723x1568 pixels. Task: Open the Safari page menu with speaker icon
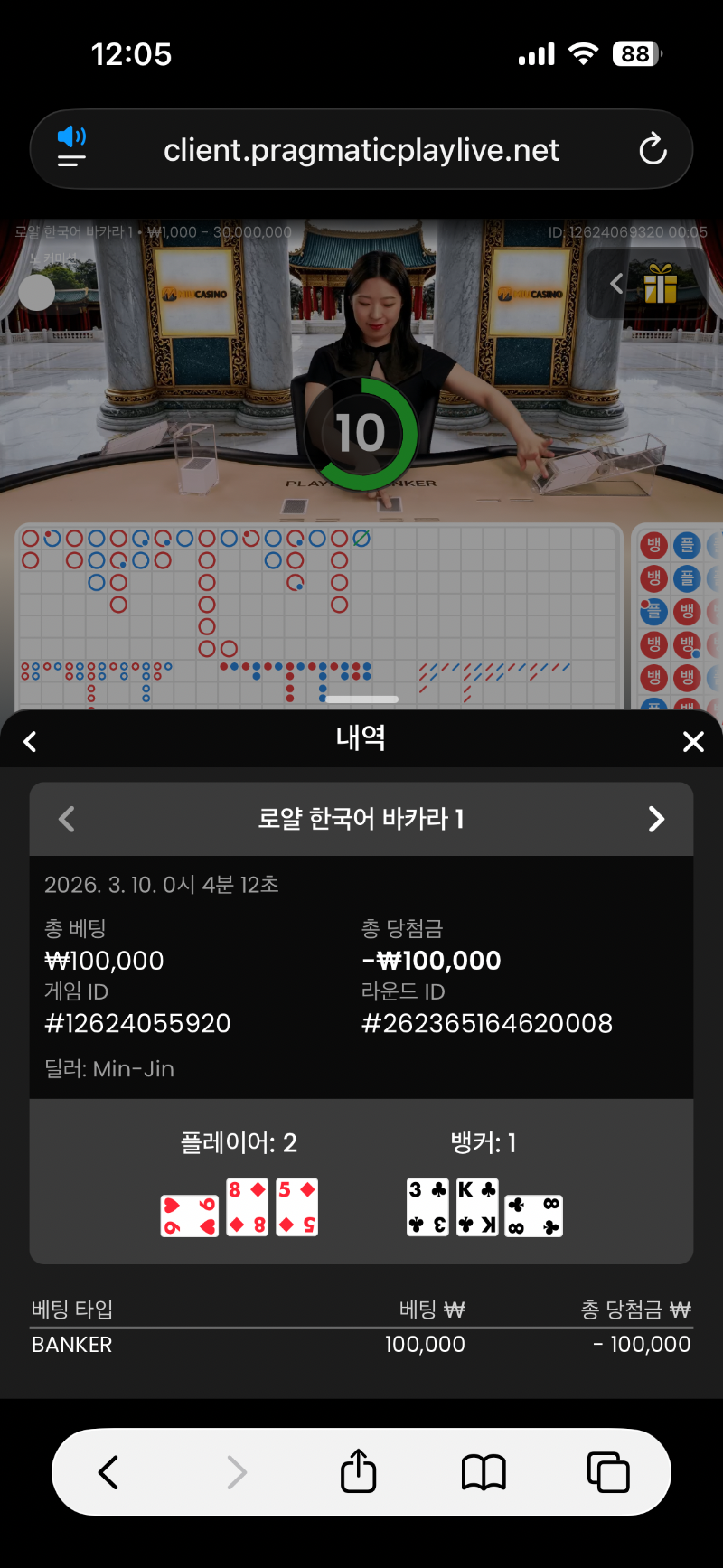coord(71,148)
